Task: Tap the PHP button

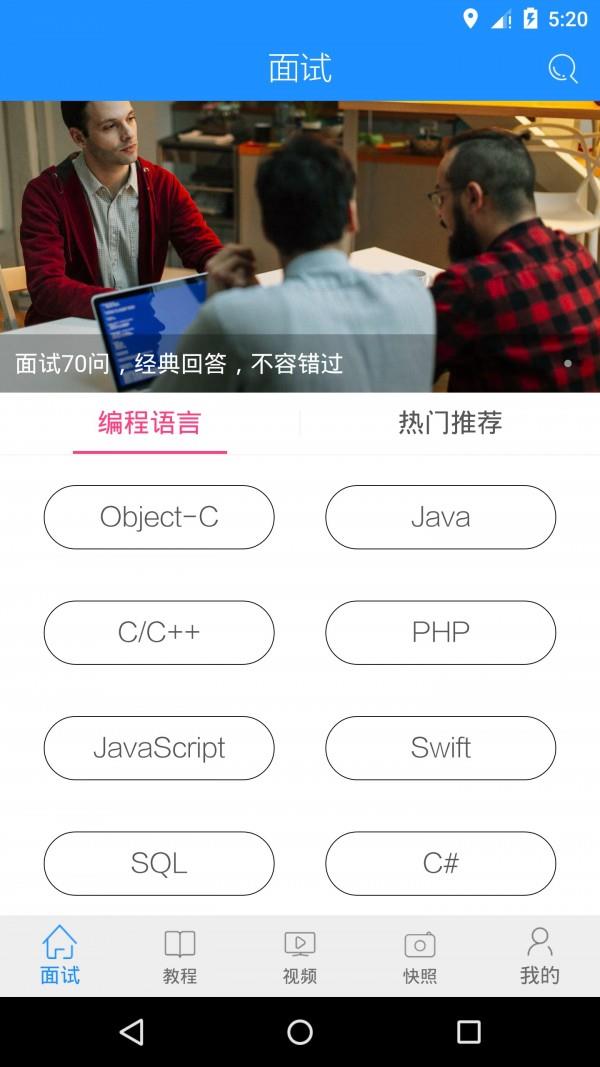Action: click(x=440, y=632)
